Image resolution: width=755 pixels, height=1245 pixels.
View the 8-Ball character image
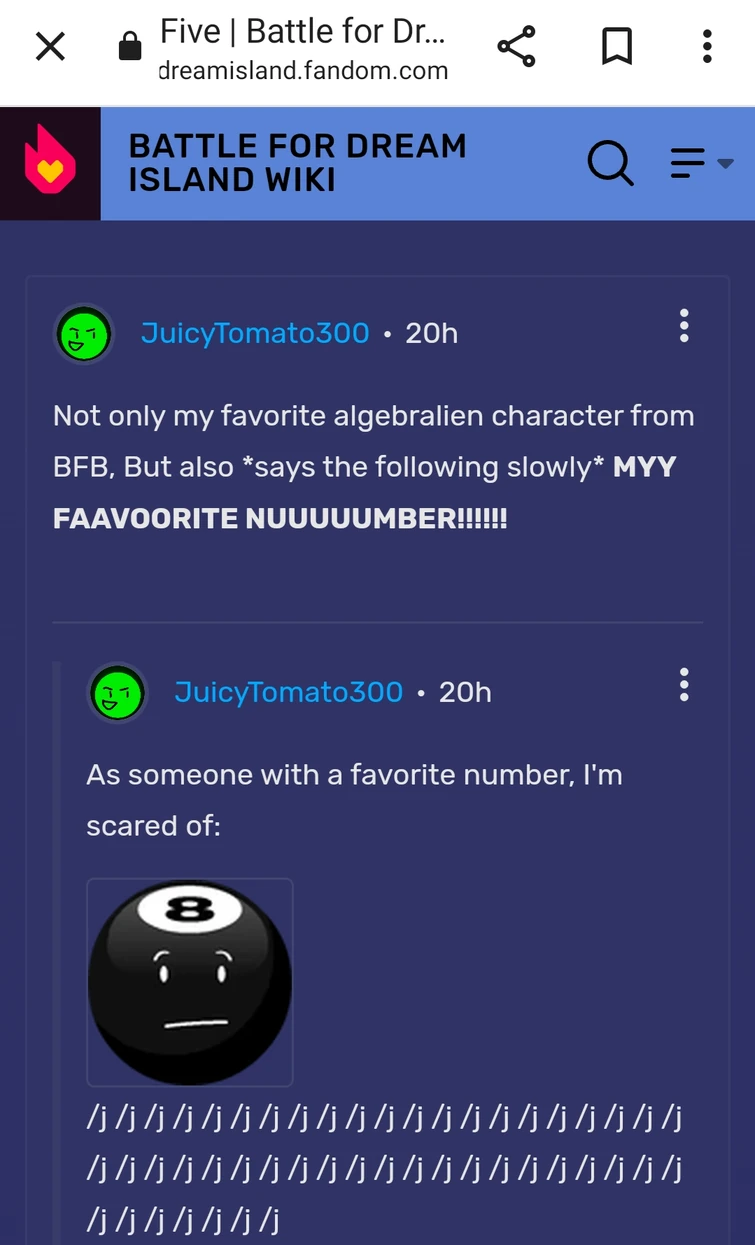coord(189,983)
